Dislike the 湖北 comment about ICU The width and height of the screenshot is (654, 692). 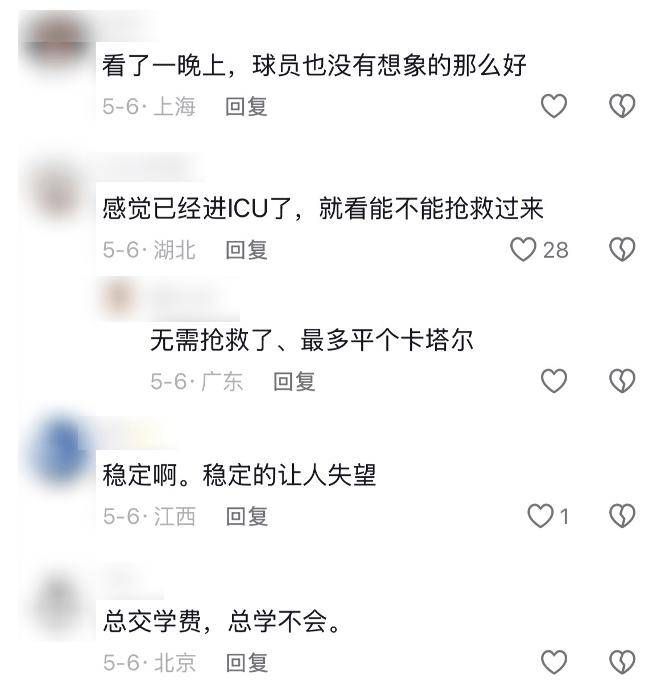click(x=622, y=250)
